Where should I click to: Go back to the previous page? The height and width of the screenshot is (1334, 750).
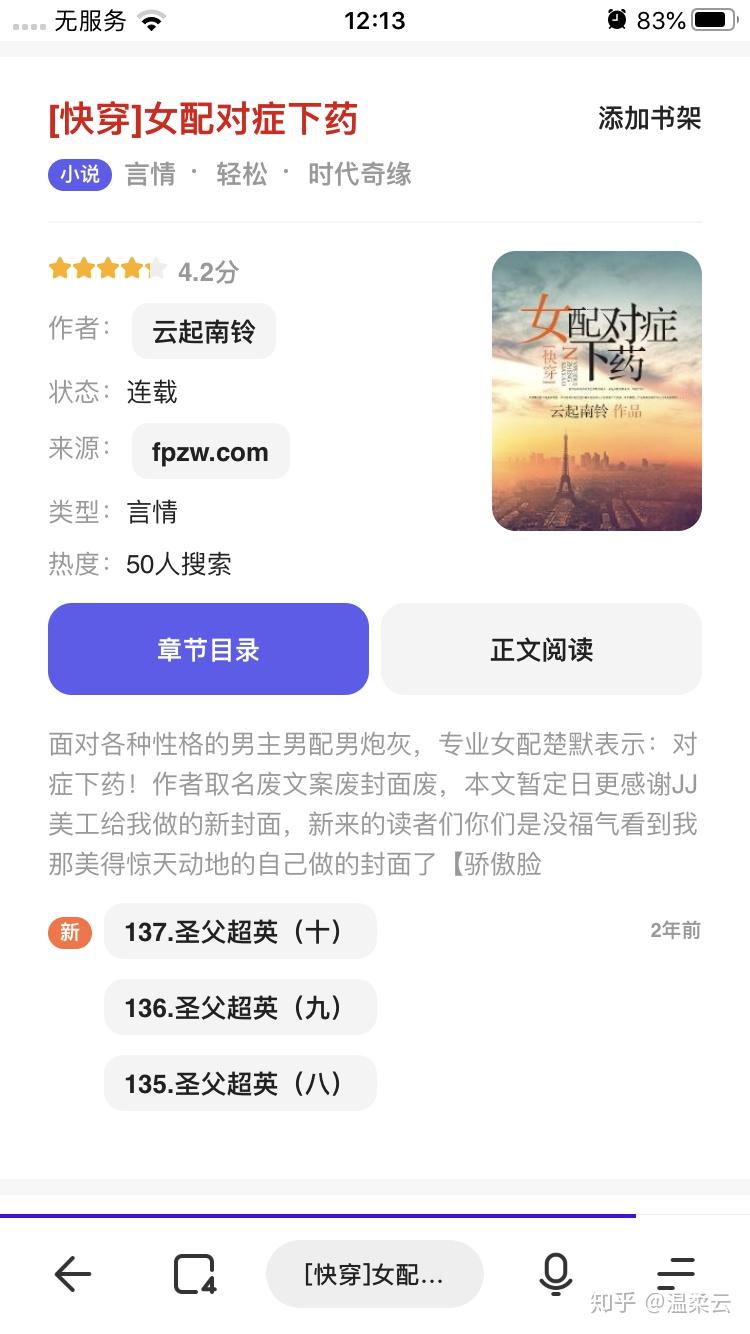pos(73,1274)
